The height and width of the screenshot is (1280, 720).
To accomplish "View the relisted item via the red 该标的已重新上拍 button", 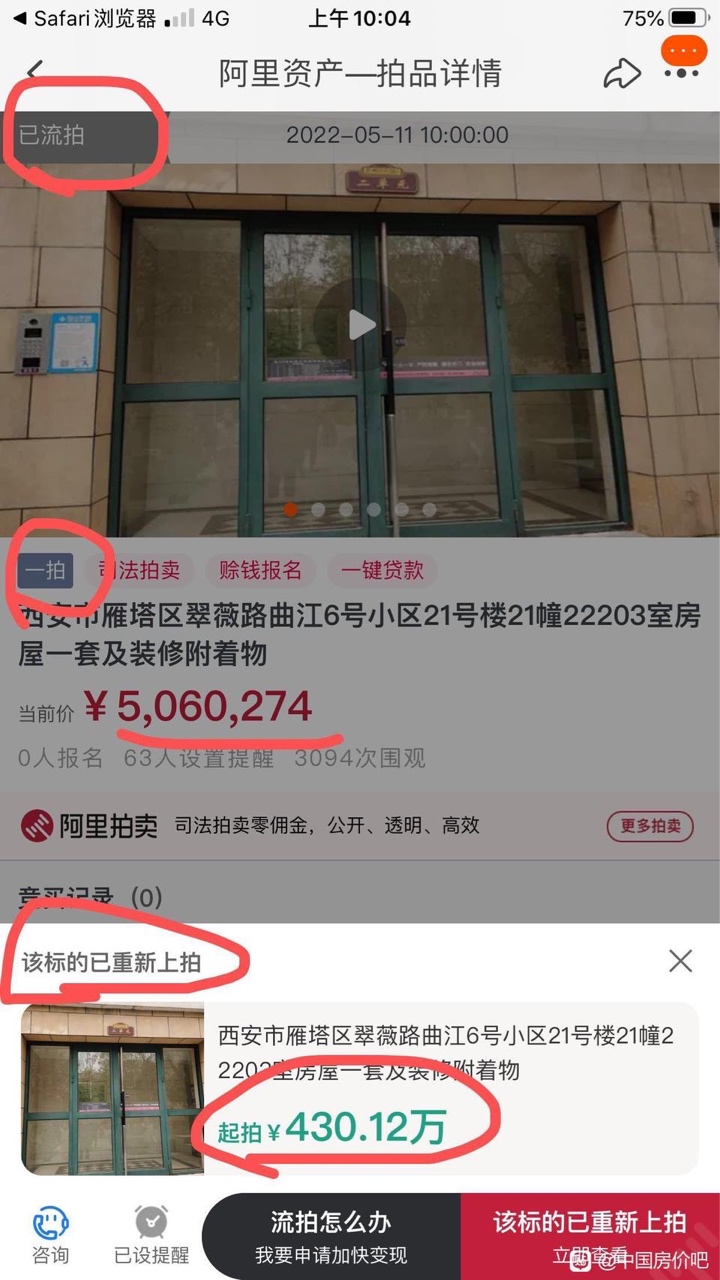I will [590, 1236].
